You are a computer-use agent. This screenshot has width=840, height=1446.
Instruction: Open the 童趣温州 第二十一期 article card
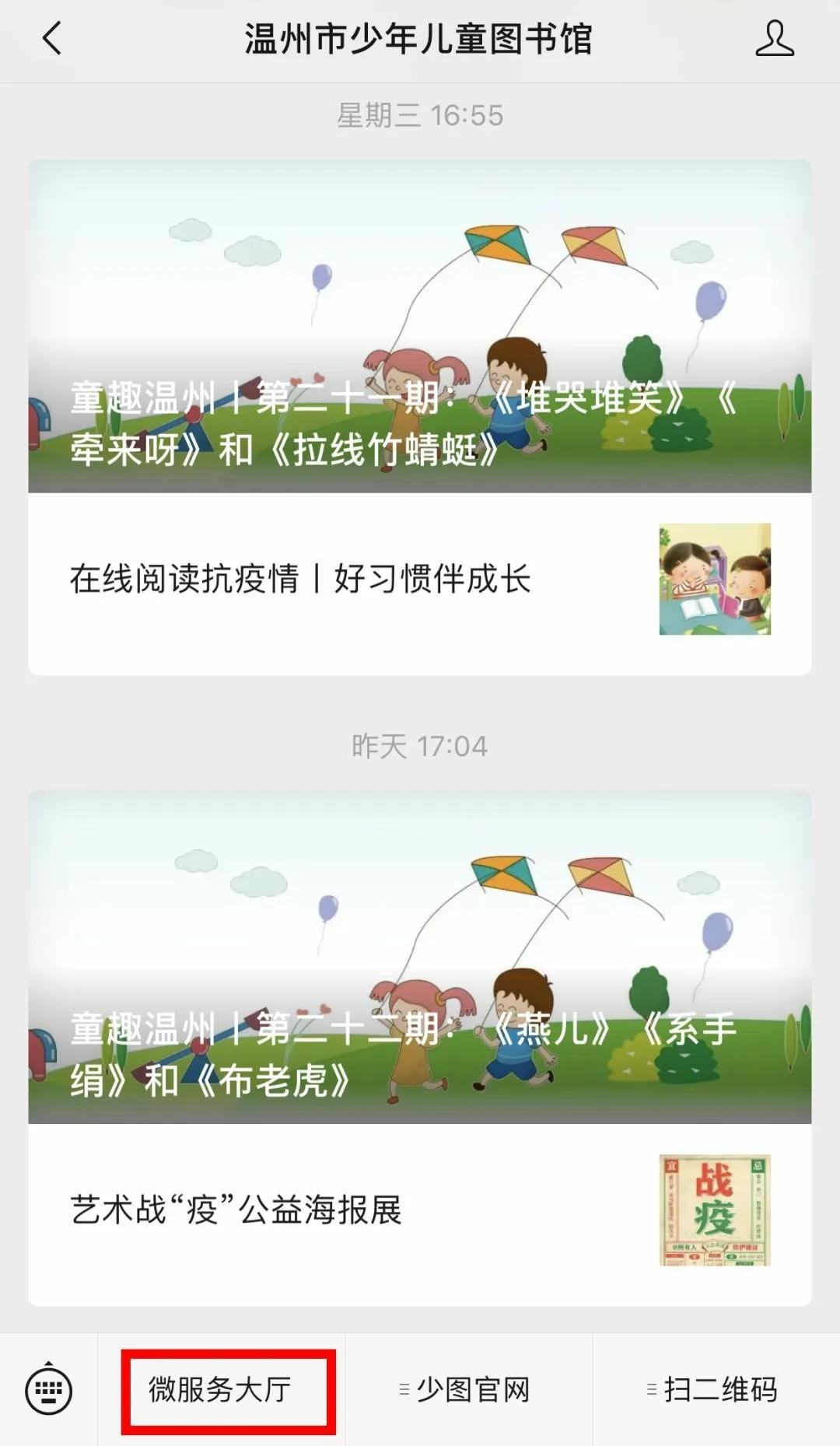420,326
